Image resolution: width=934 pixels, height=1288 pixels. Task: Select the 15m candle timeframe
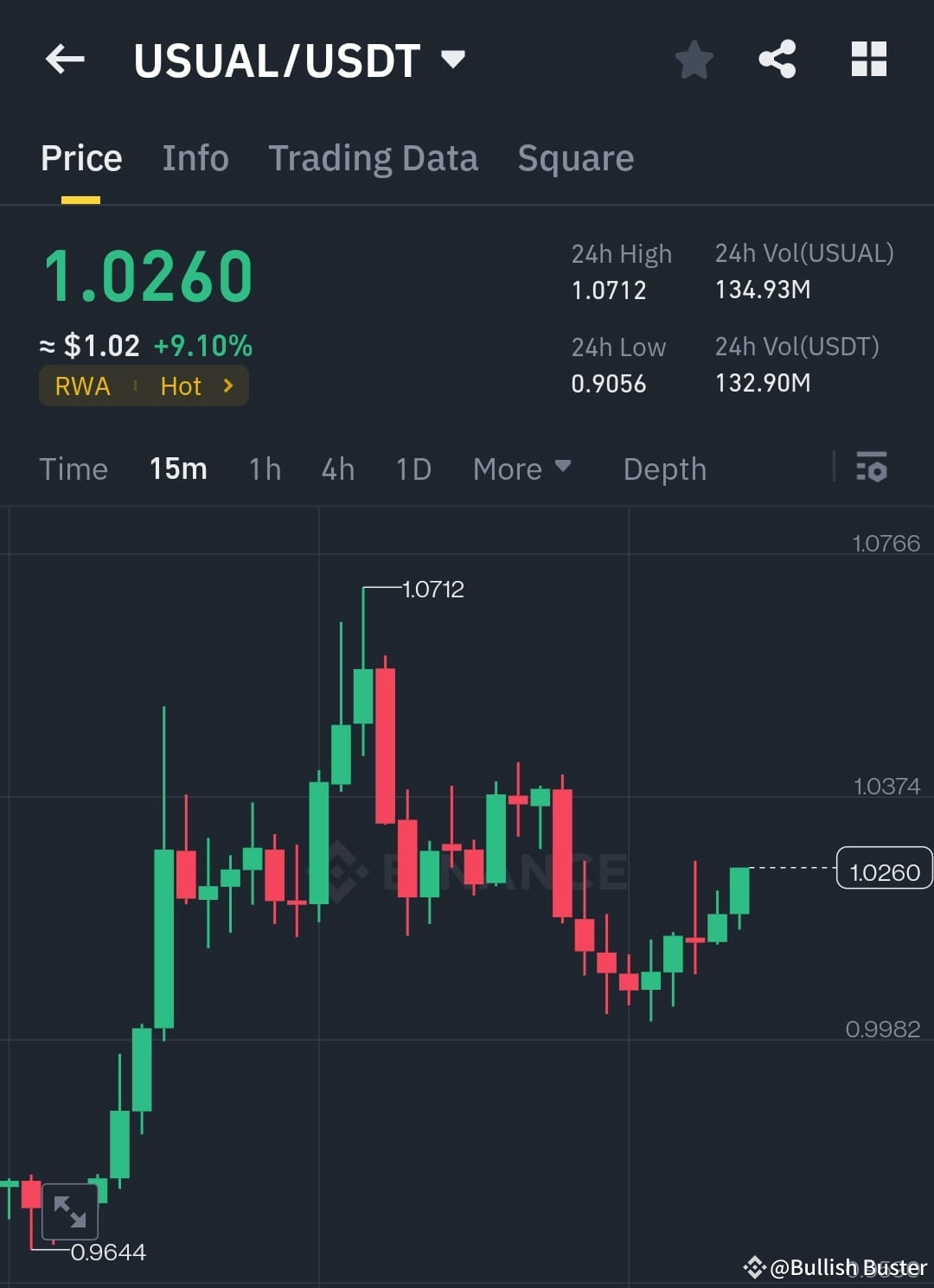[x=177, y=469]
